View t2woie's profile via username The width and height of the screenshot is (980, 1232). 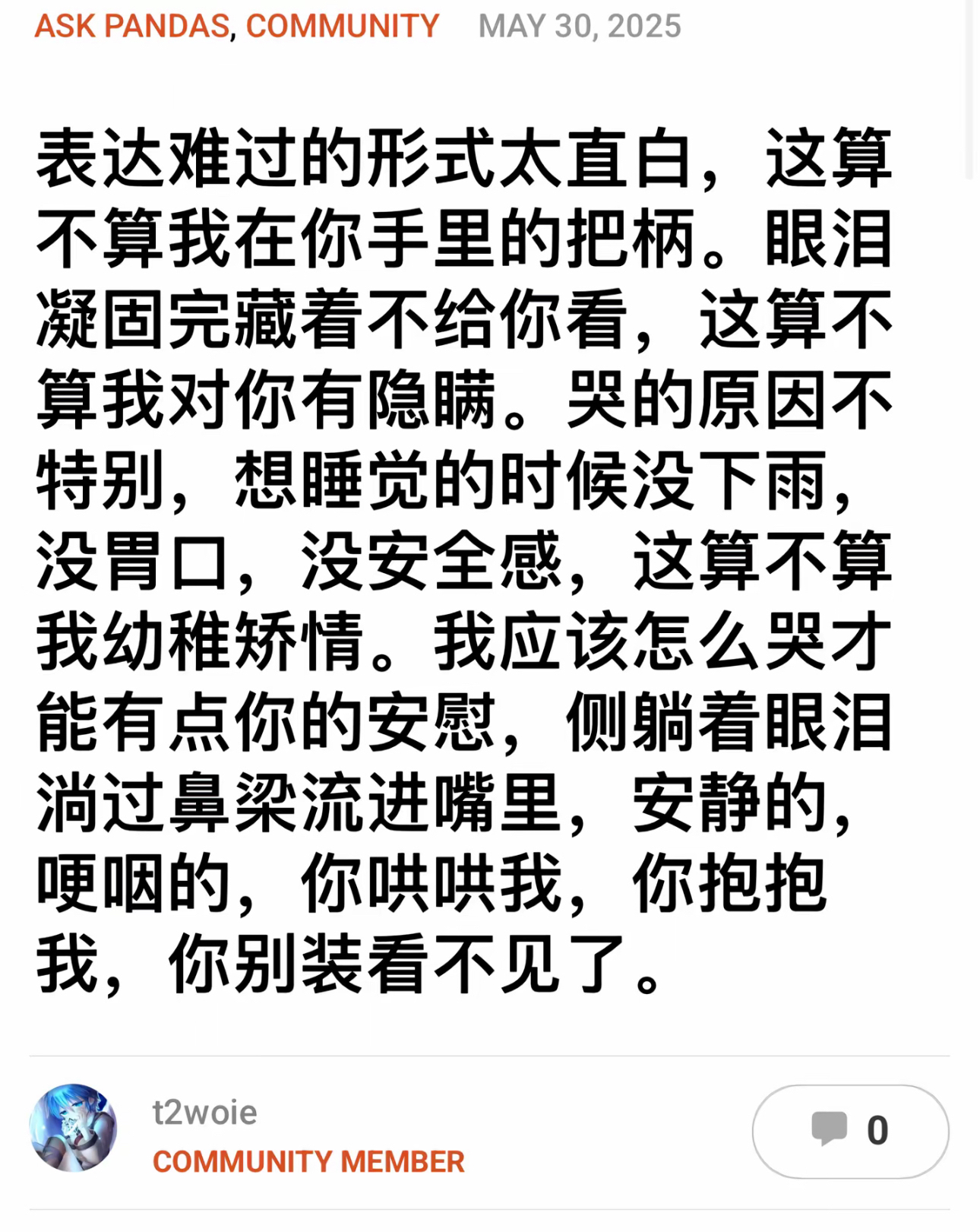204,1113
